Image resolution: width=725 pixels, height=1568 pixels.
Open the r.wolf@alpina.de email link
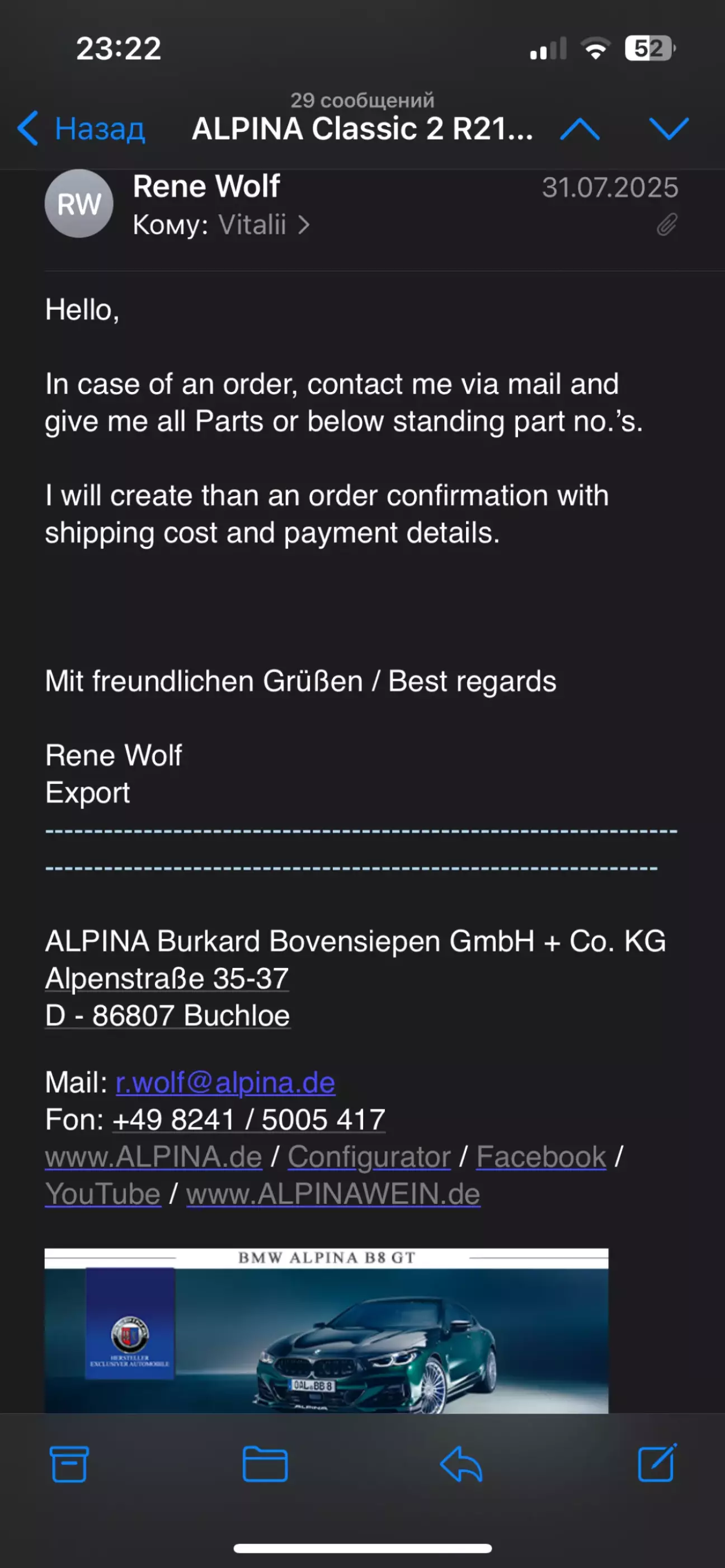coord(225,1083)
